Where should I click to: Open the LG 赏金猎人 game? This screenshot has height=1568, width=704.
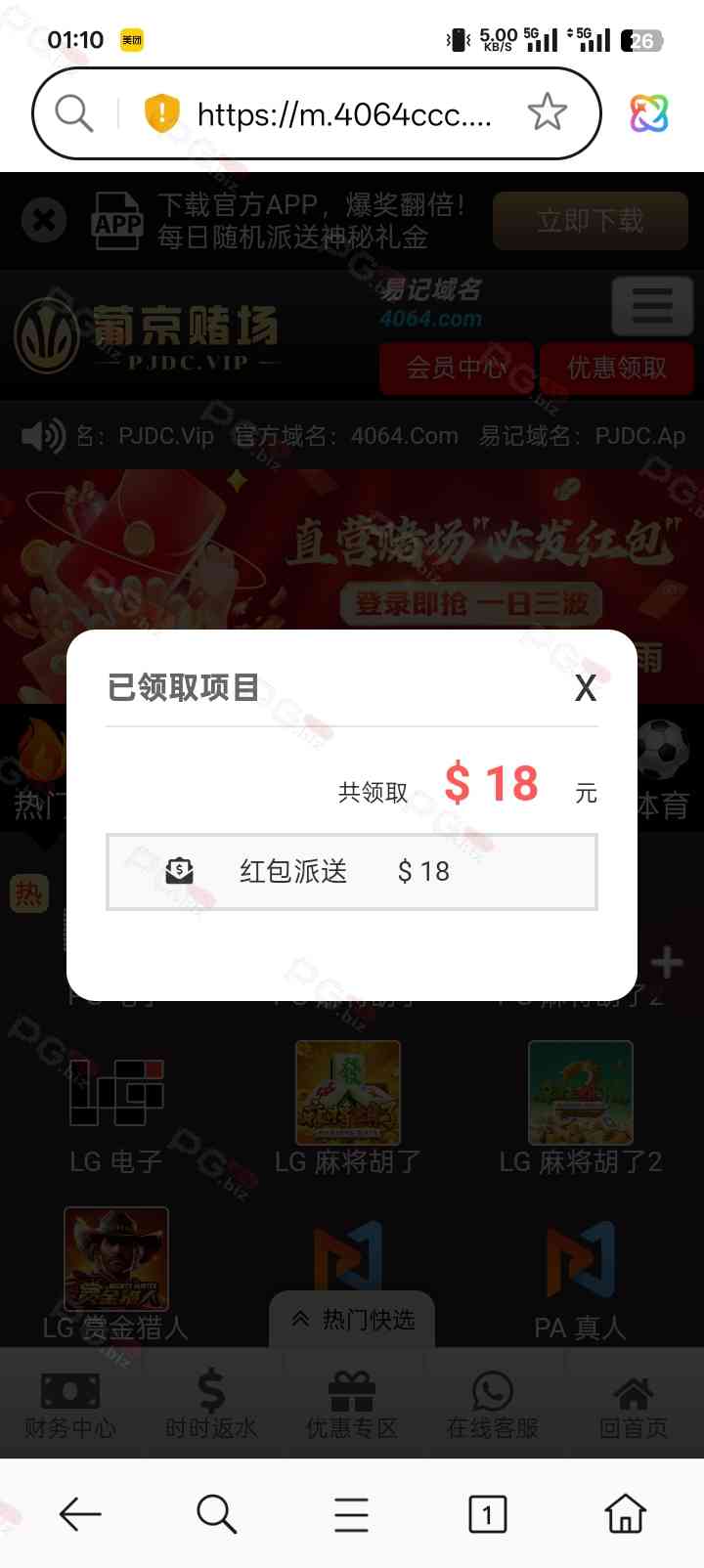pos(116,1271)
